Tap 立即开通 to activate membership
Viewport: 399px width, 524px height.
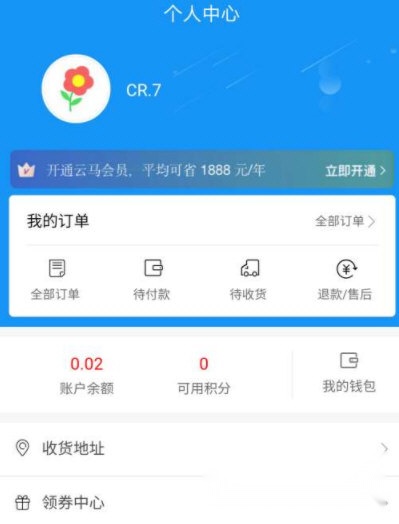[355, 171]
